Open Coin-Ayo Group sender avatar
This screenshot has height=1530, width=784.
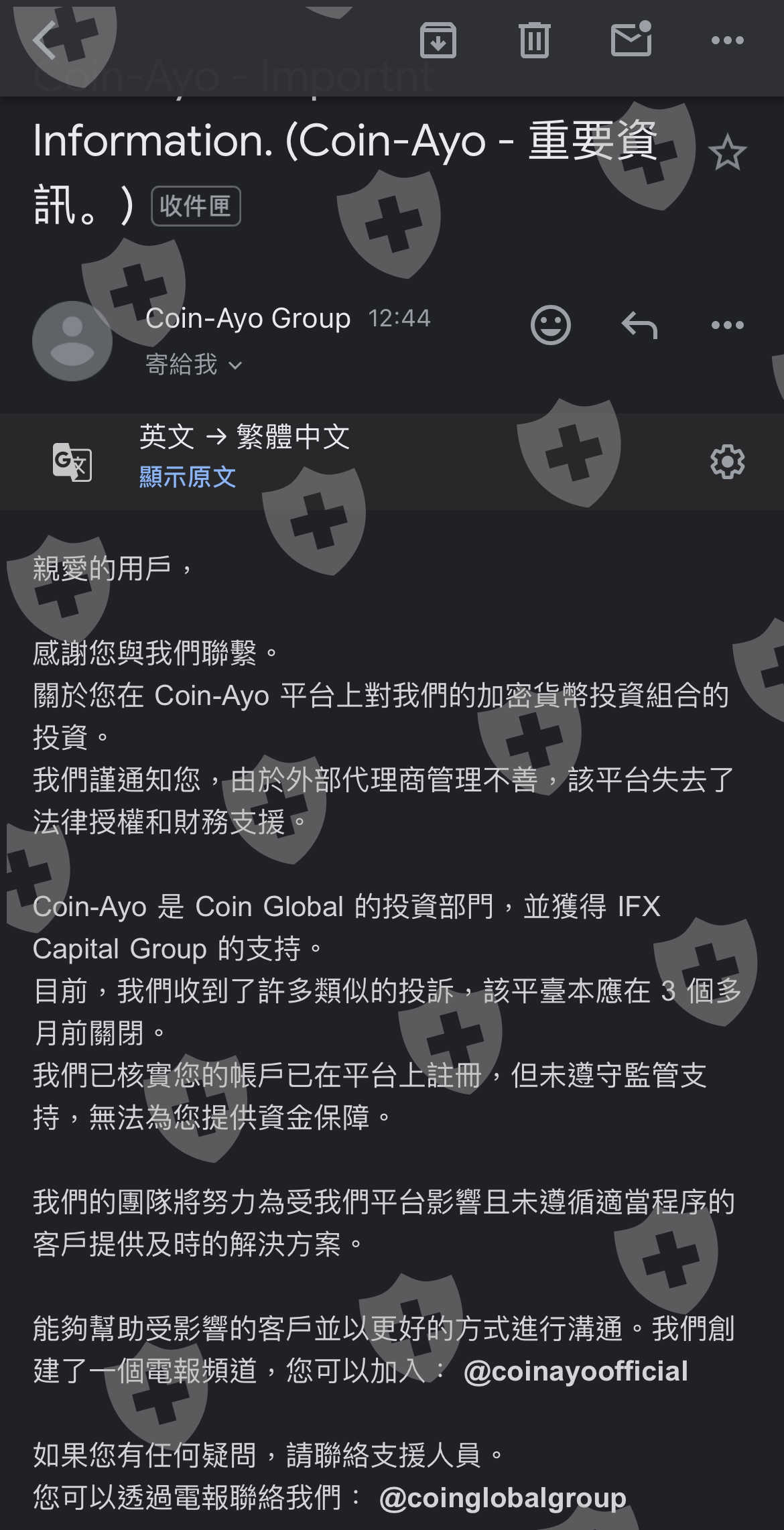(72, 341)
